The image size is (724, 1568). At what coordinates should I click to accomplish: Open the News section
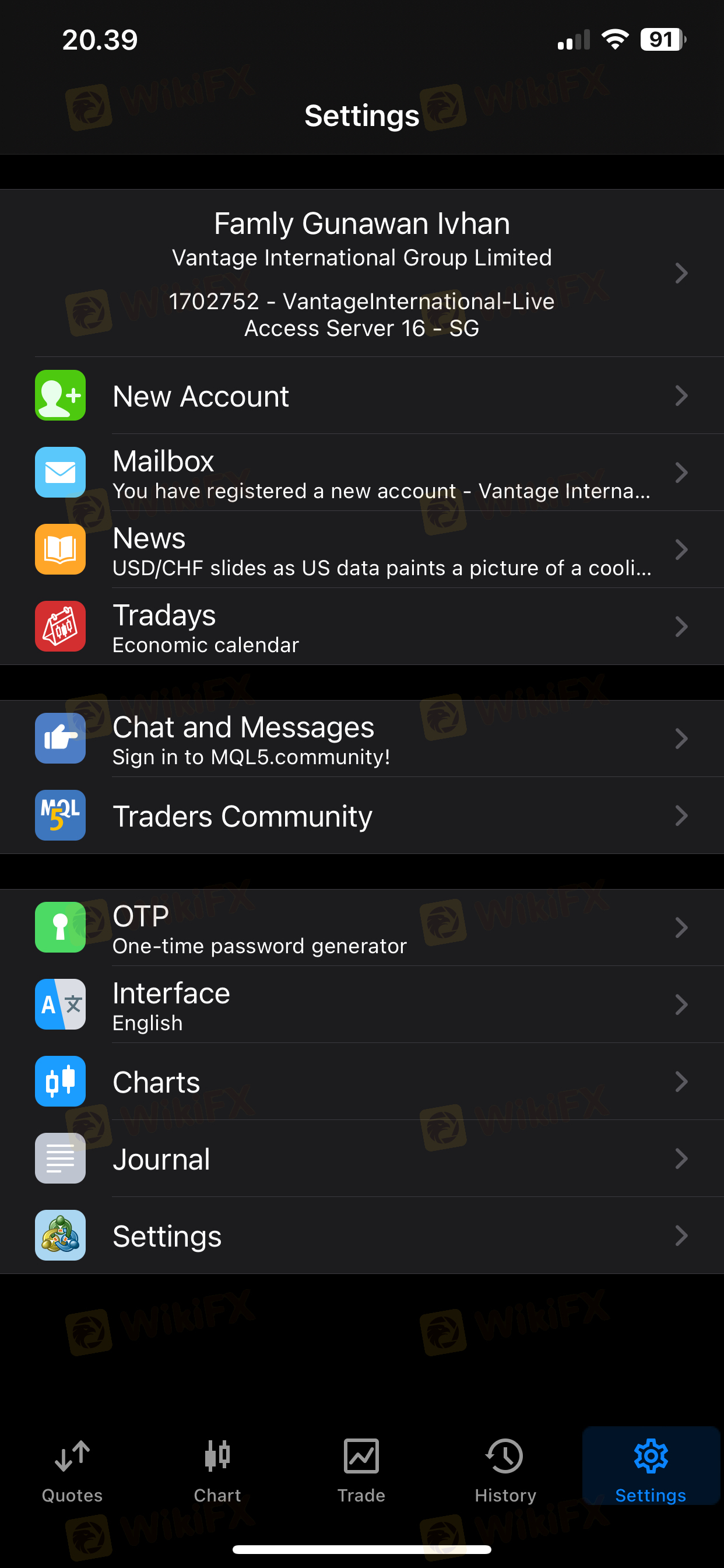pyautogui.click(x=362, y=549)
